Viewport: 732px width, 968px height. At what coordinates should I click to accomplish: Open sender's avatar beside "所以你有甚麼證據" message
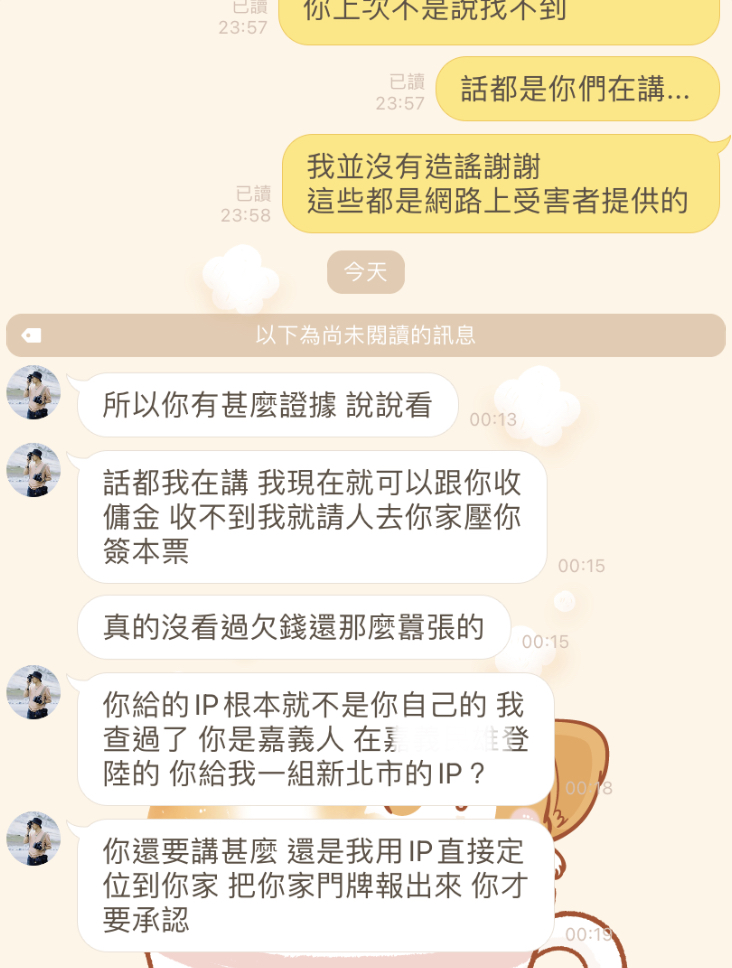(x=34, y=392)
